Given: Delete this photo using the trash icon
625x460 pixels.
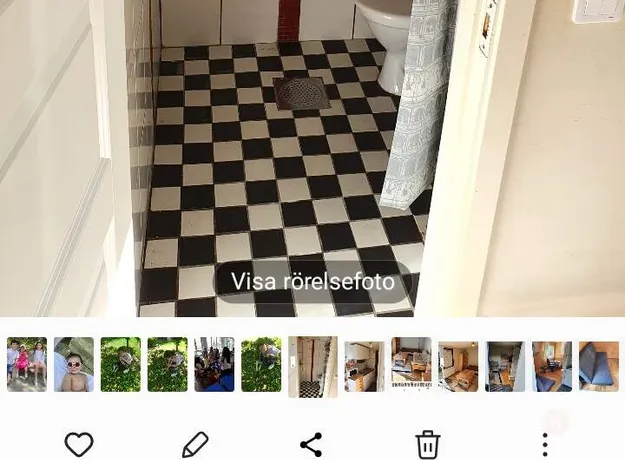Looking at the screenshot, I should pos(428,444).
